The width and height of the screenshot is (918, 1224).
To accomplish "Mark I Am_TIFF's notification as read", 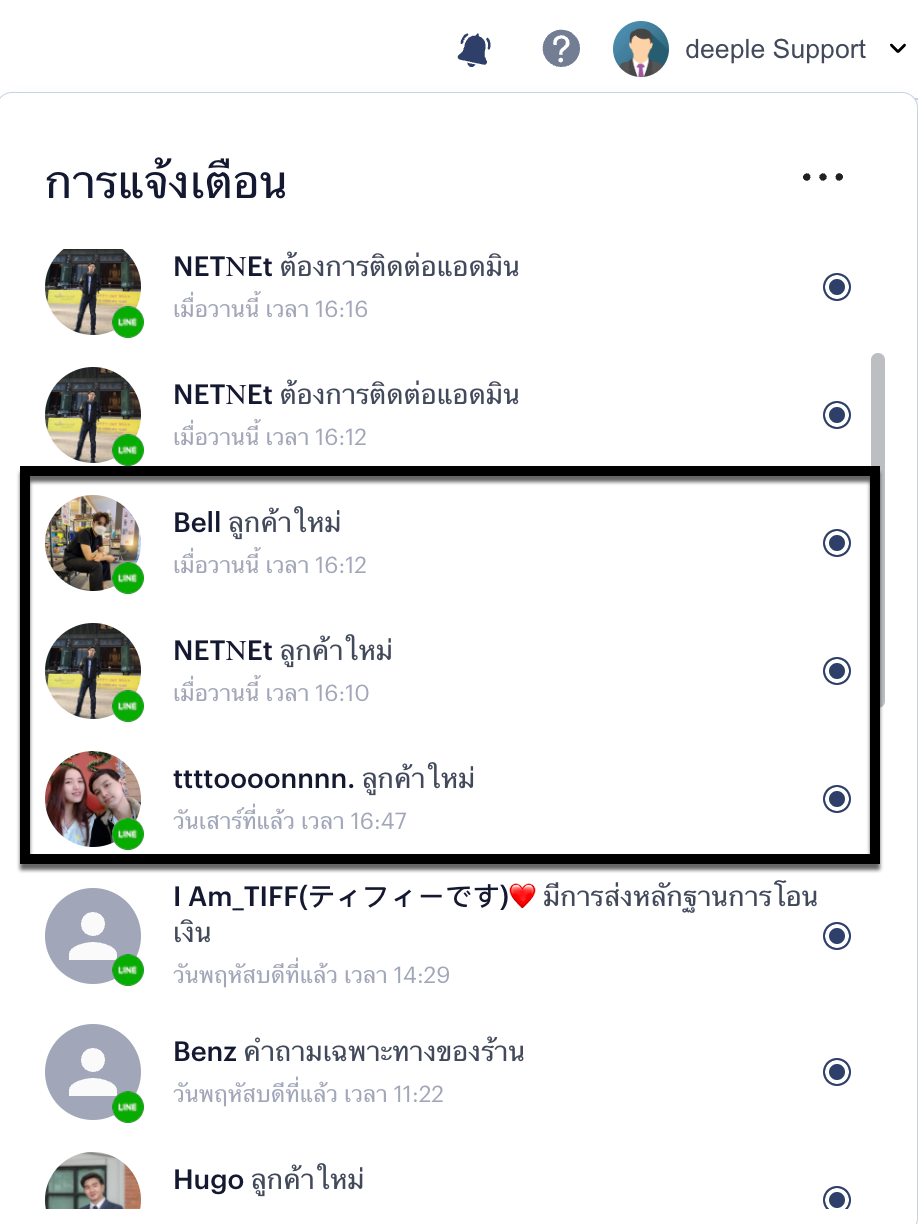I will pyautogui.click(x=836, y=936).
